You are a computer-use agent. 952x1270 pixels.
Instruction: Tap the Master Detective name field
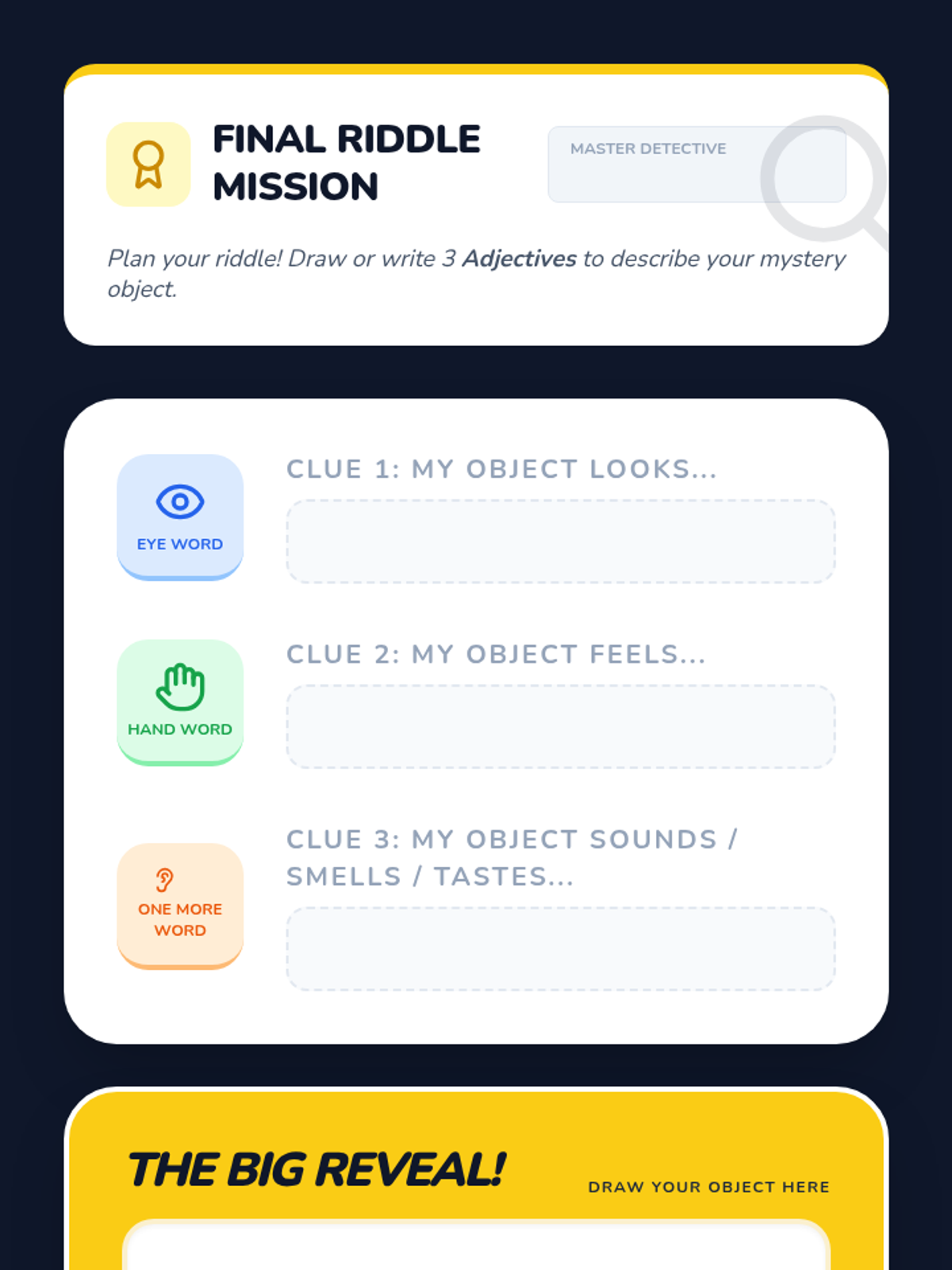pos(697,164)
